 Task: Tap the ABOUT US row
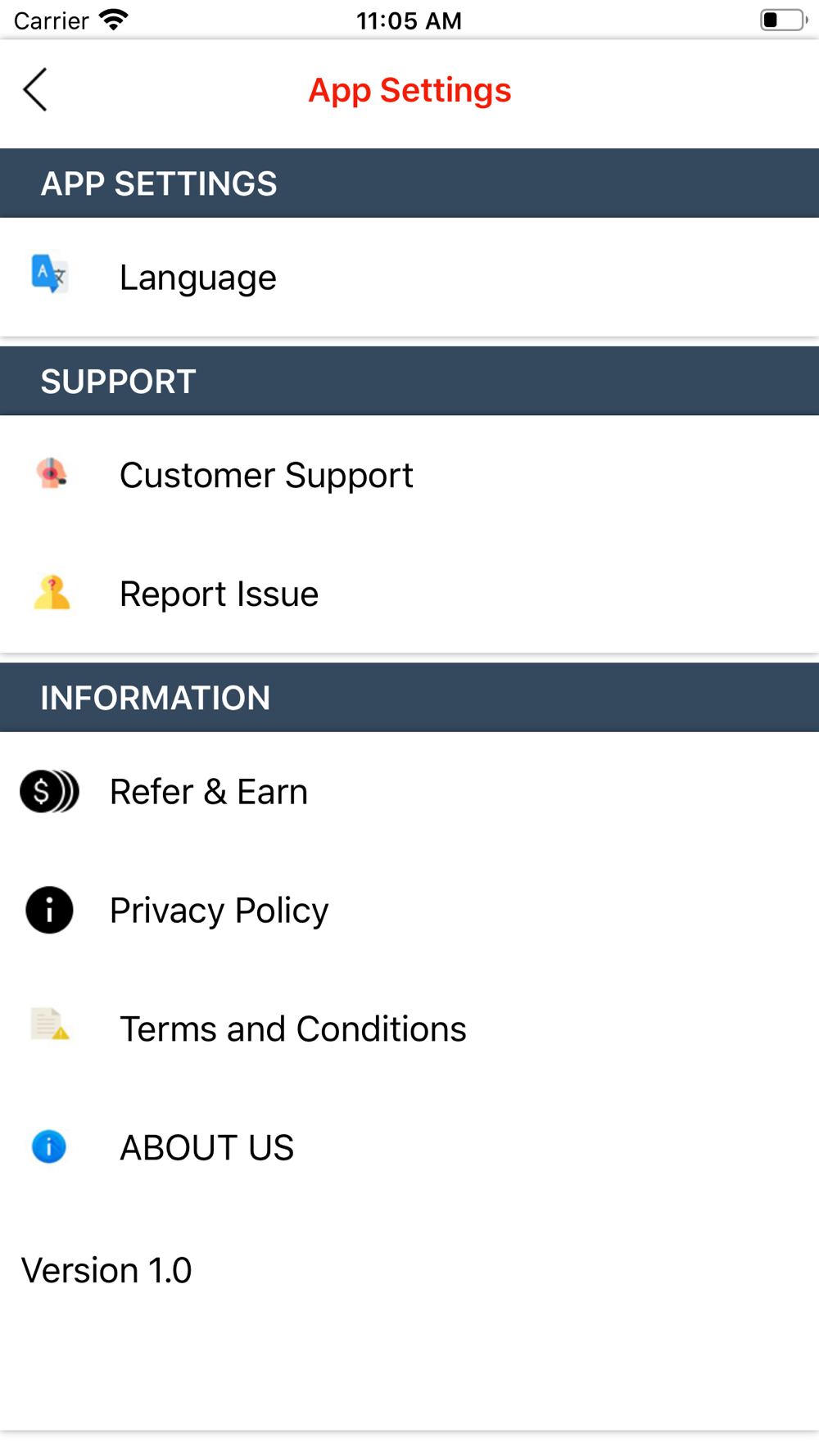(x=409, y=1147)
